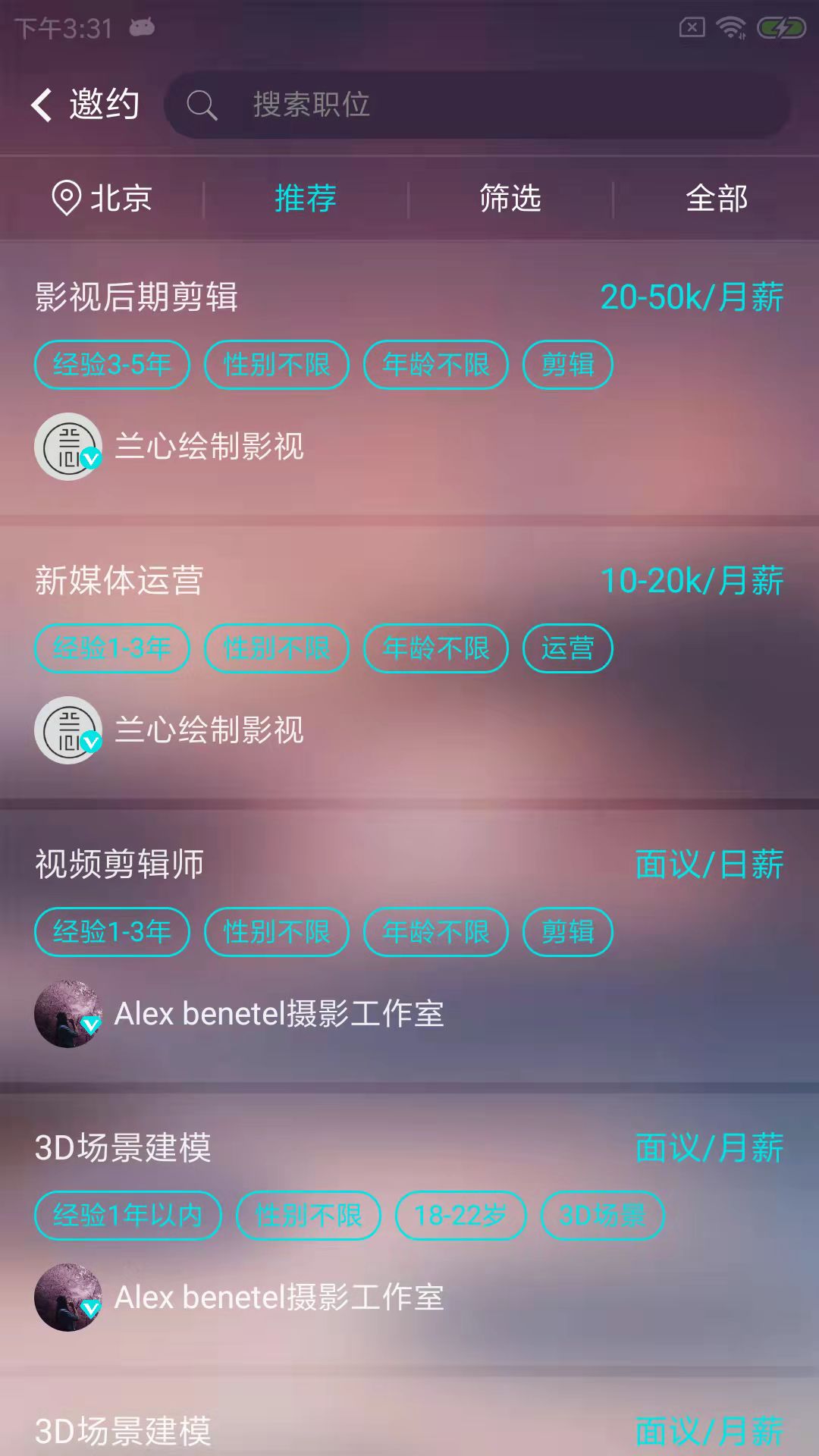Tap verification badge on 兰心绘制影视 logo

90,460
